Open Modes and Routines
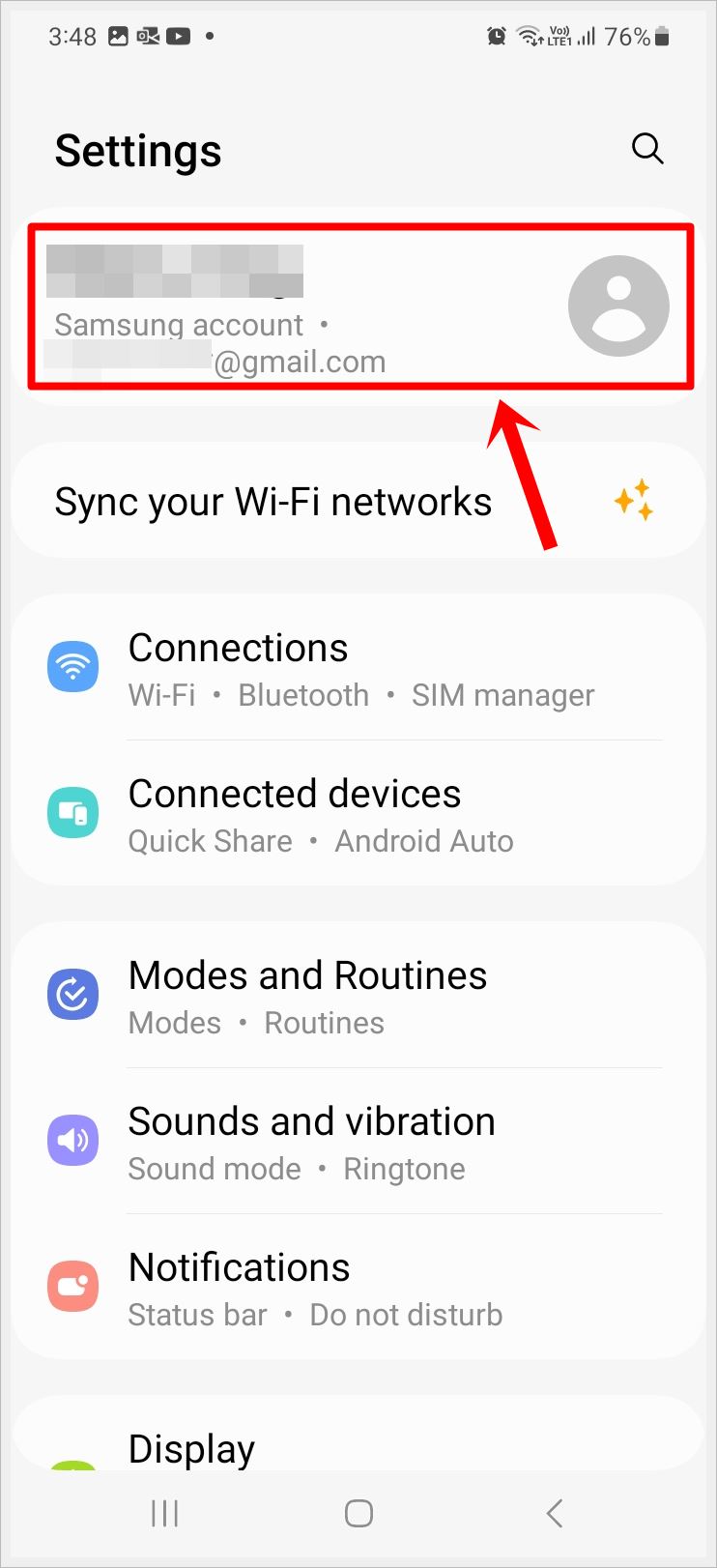The width and height of the screenshot is (717, 1568). pyautogui.click(x=358, y=997)
